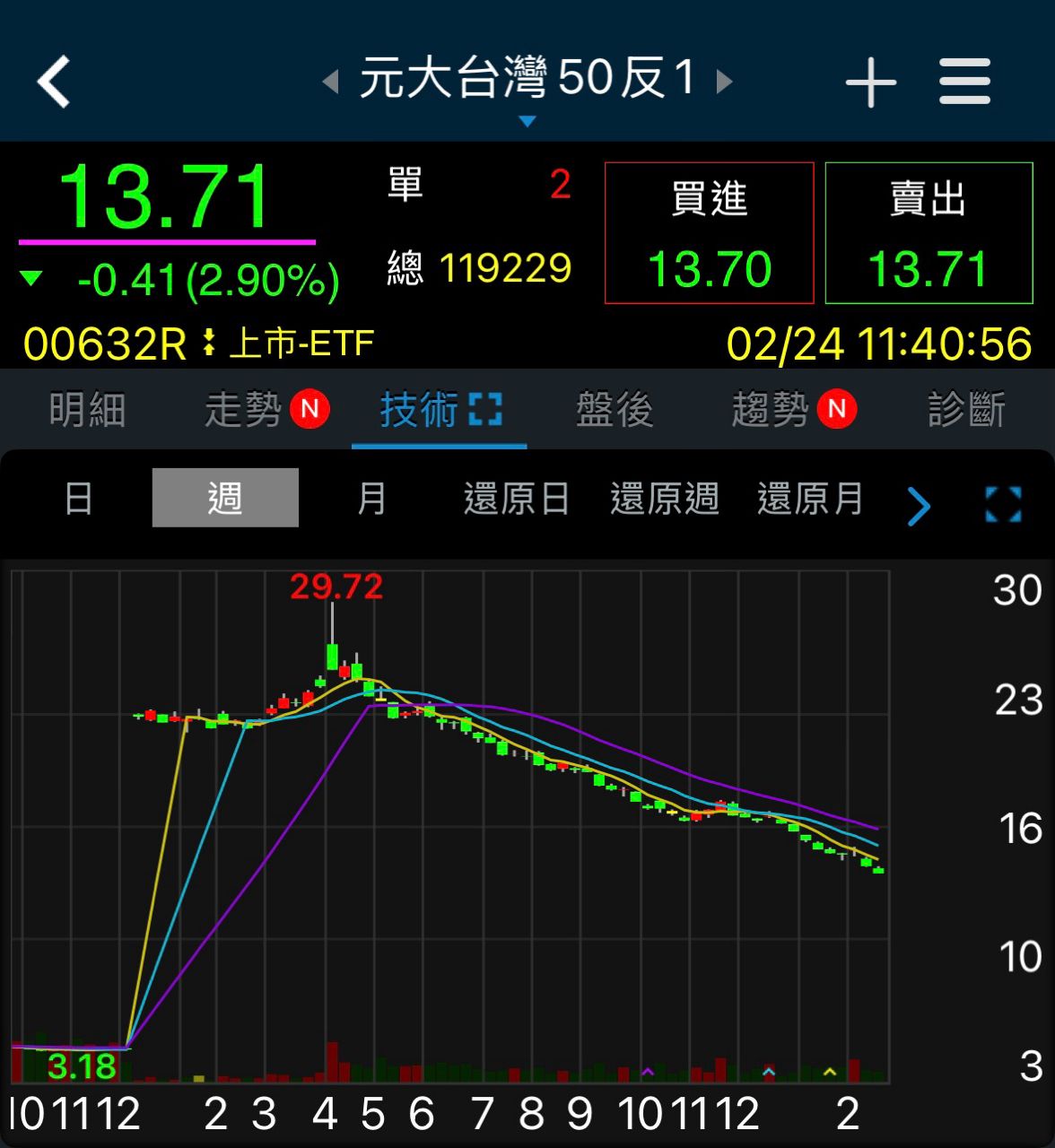Switch to the next stock with right arrow

click(x=725, y=82)
